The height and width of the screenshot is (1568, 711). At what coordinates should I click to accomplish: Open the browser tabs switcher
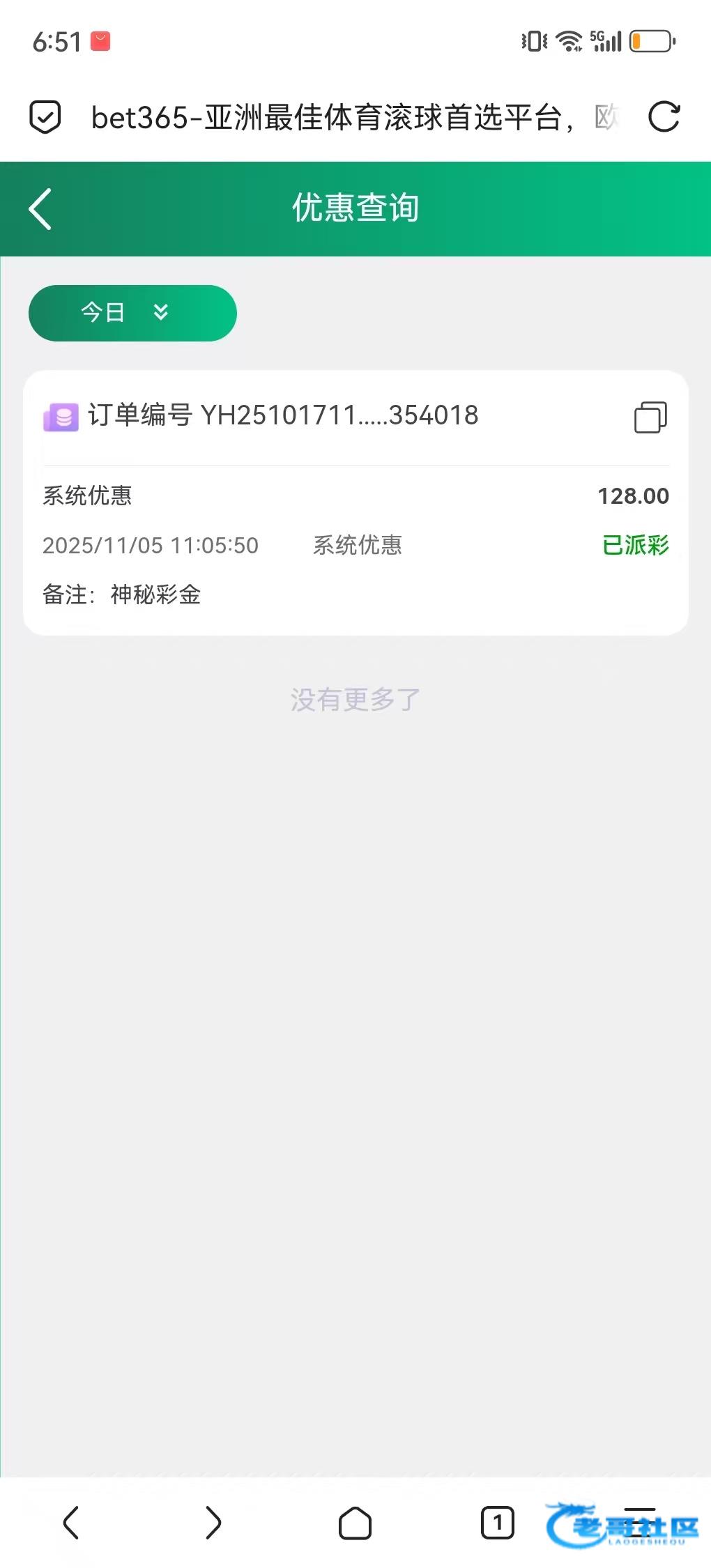click(x=497, y=1522)
